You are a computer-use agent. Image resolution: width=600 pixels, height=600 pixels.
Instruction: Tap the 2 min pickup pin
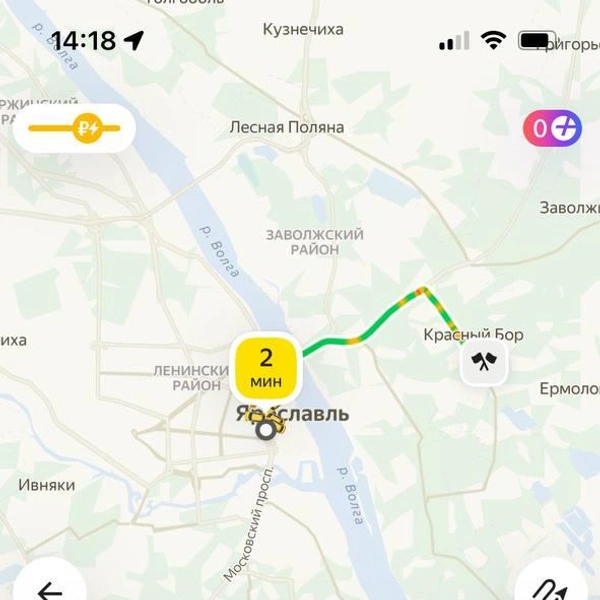coord(266,369)
